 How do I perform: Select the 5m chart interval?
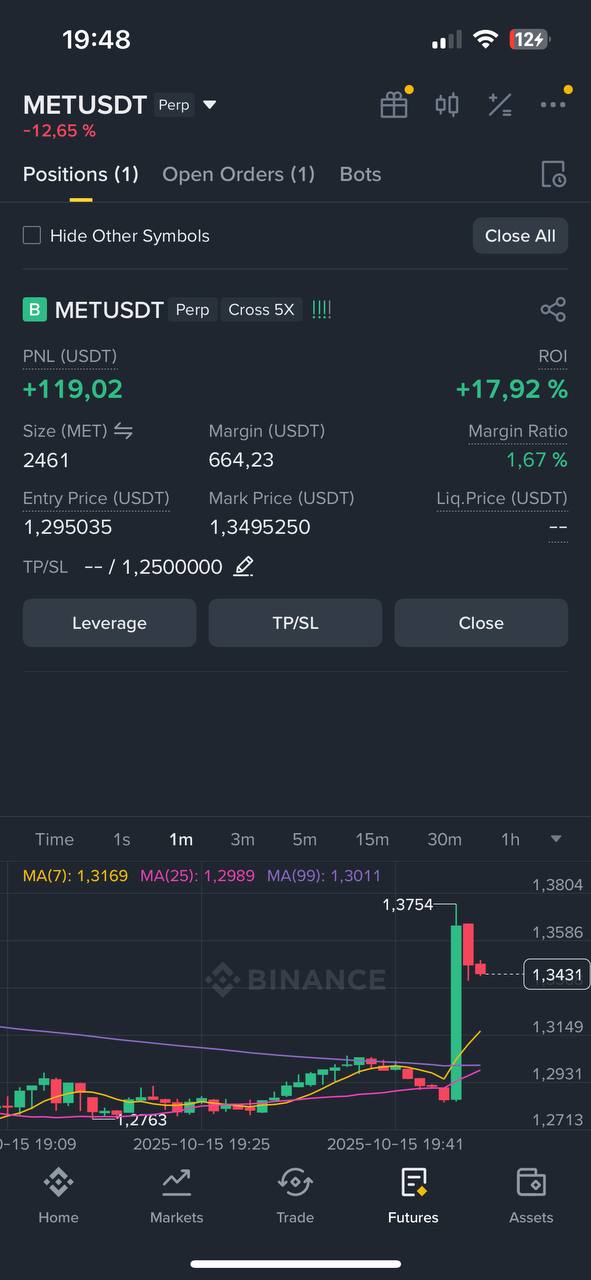click(x=304, y=839)
